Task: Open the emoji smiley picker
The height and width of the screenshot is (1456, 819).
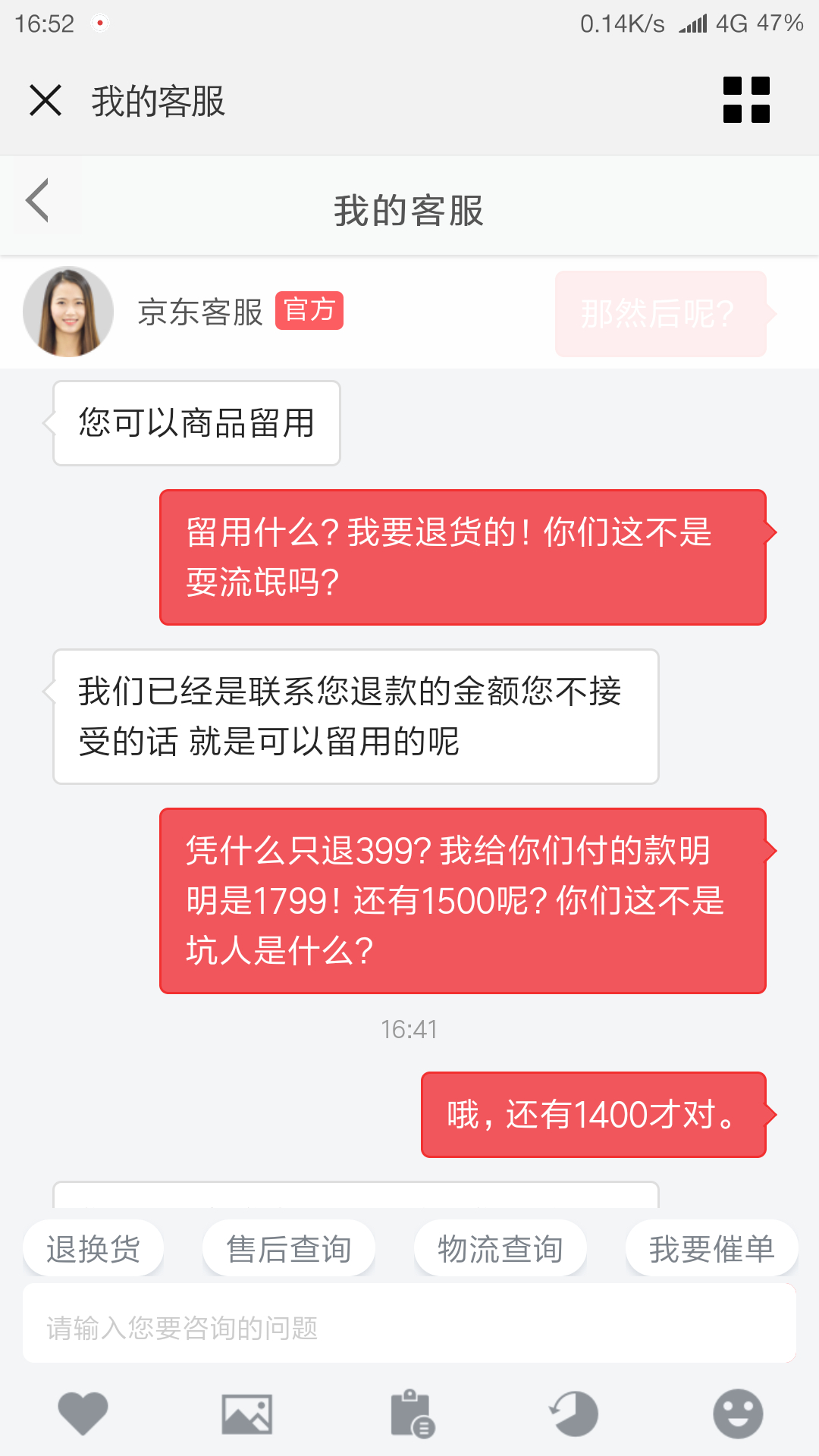Action: pyautogui.click(x=738, y=1414)
